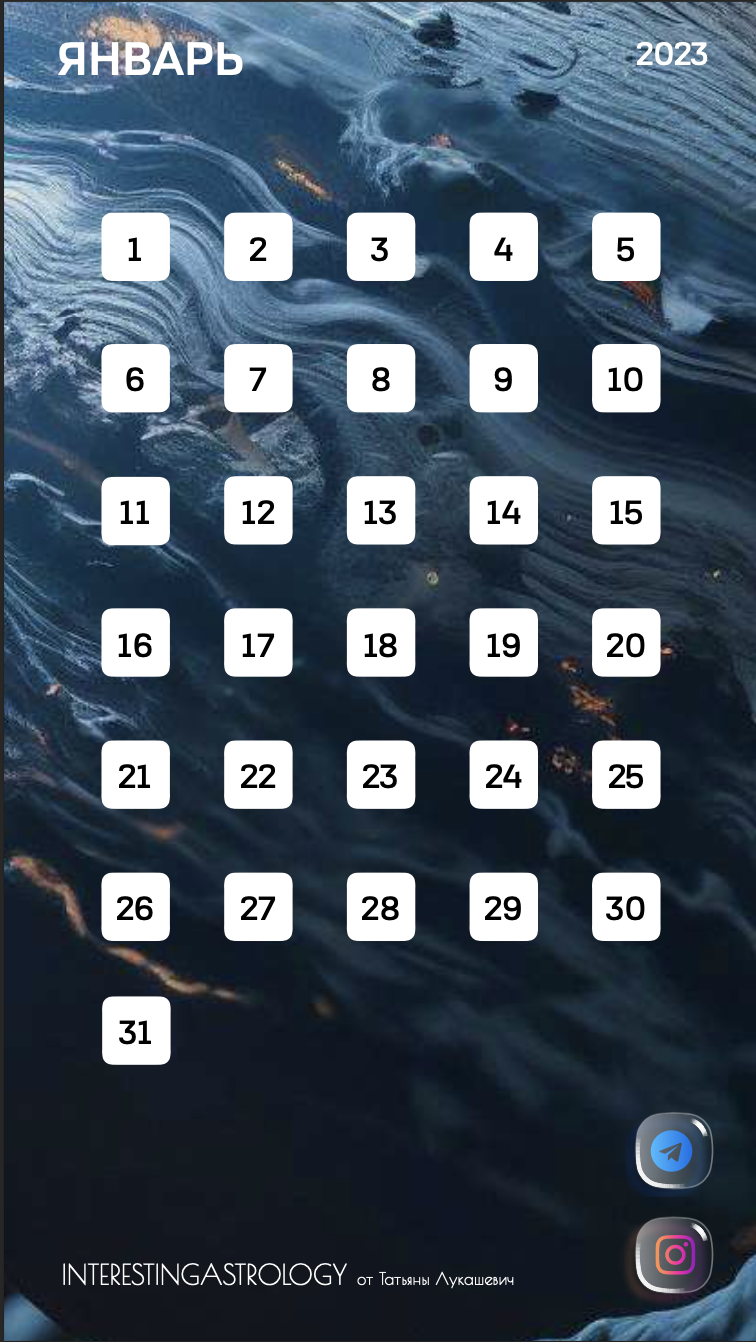Choose the date 27 tile
Viewport: 756px width, 1342px height.
(x=258, y=907)
